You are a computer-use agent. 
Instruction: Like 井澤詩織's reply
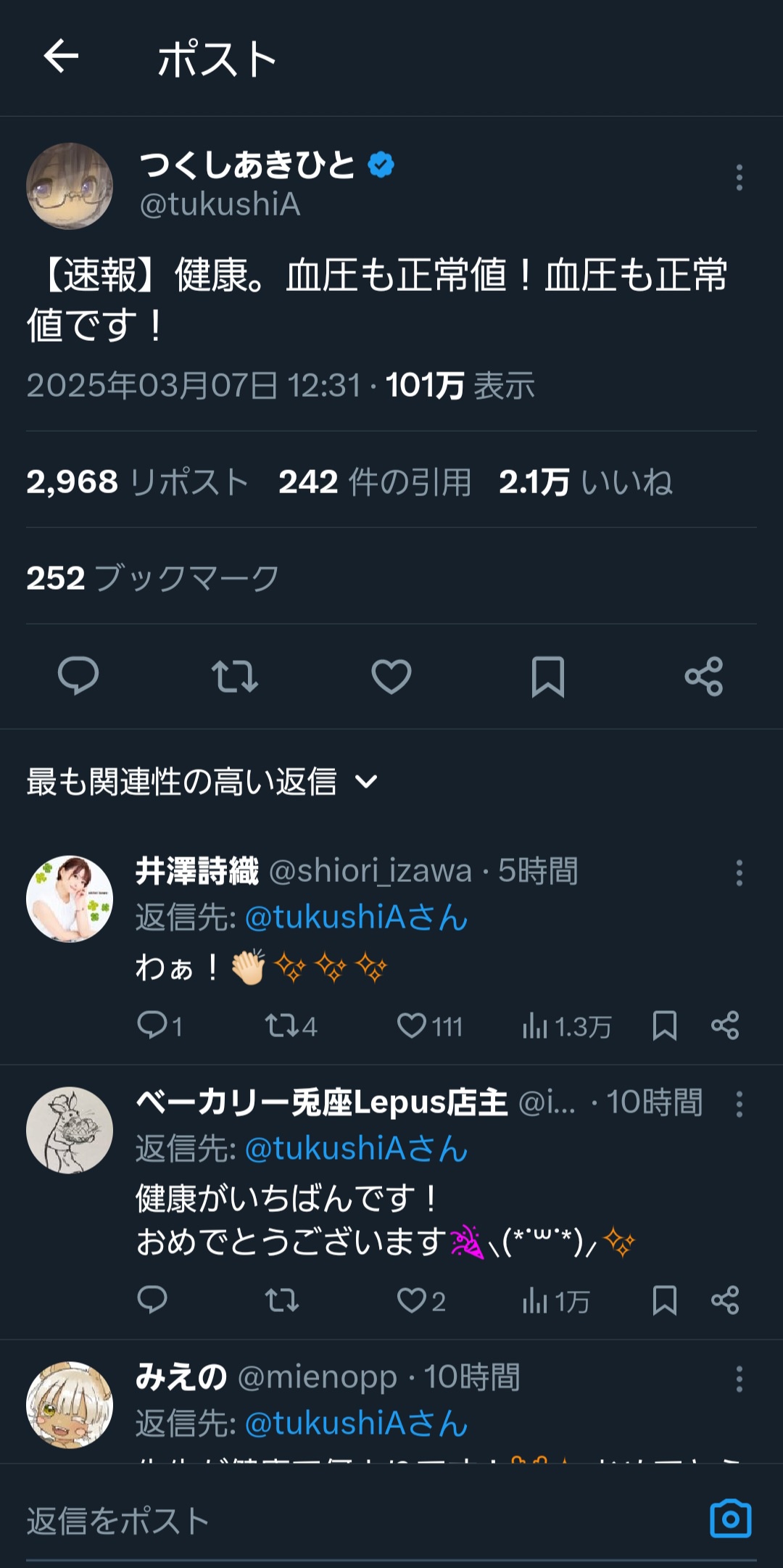tap(412, 1026)
